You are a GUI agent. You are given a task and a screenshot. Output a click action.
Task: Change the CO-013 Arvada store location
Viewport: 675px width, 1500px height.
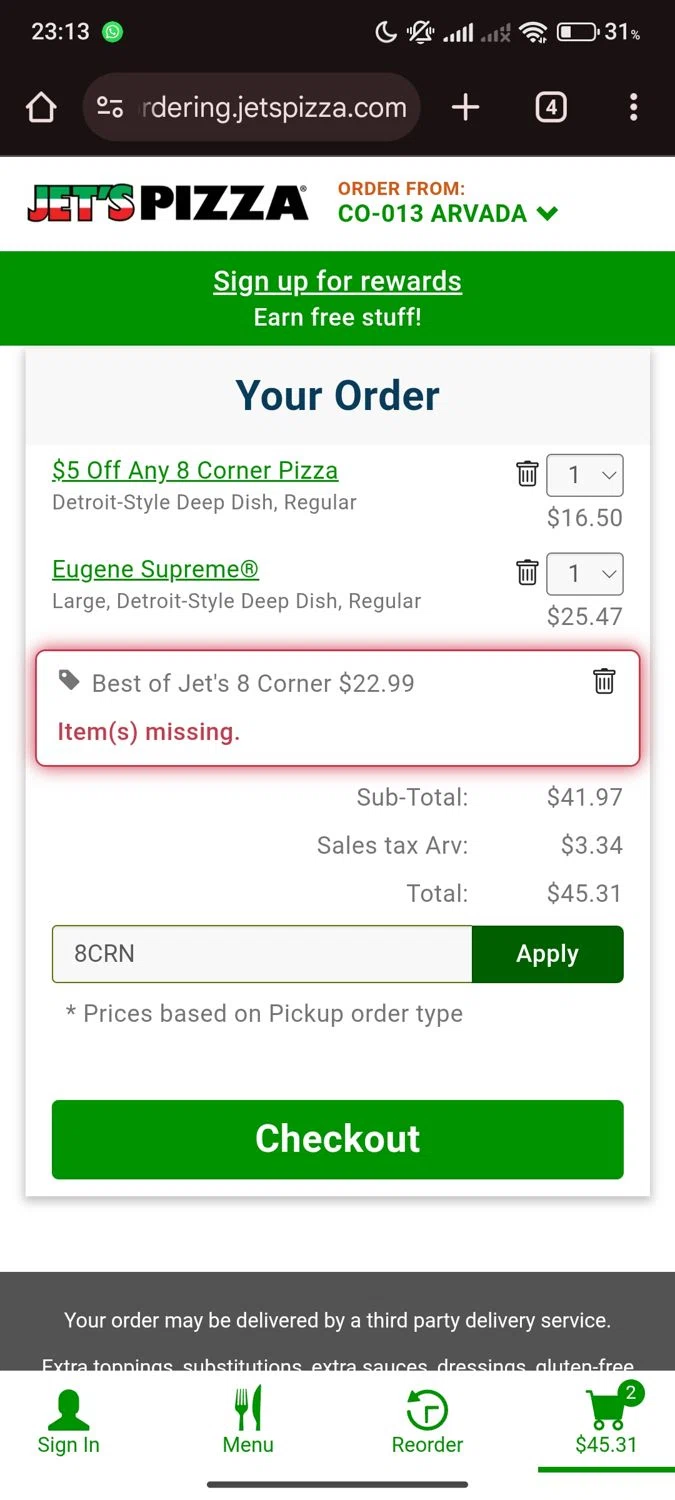pyautogui.click(x=447, y=213)
